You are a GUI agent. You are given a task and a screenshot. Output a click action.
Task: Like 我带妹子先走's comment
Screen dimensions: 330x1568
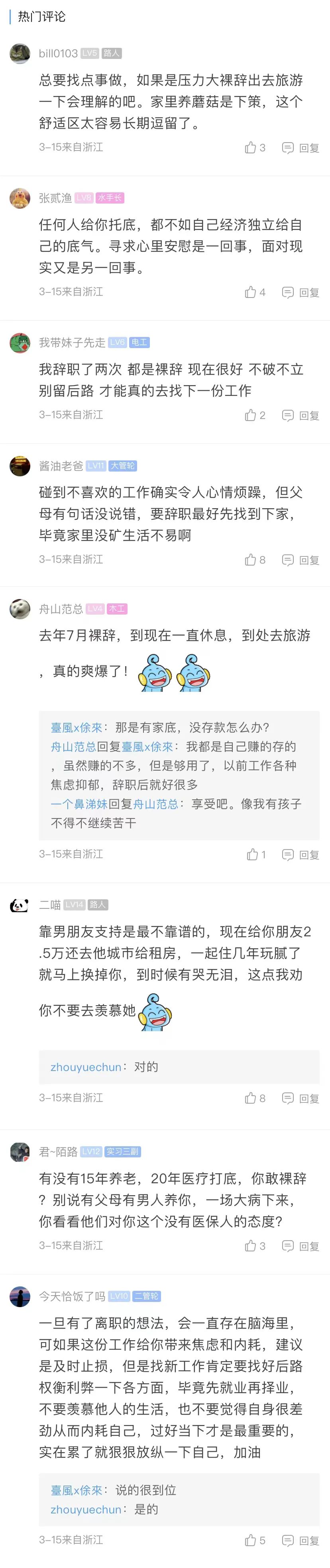(x=255, y=415)
